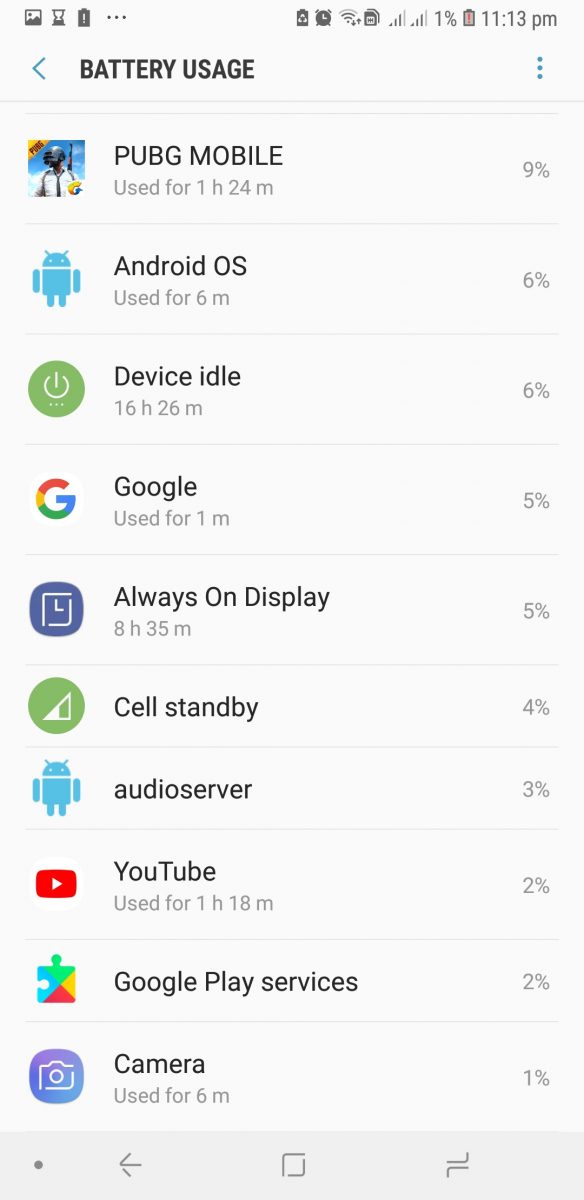
Task: Select the Google battery usage row
Action: (292, 499)
